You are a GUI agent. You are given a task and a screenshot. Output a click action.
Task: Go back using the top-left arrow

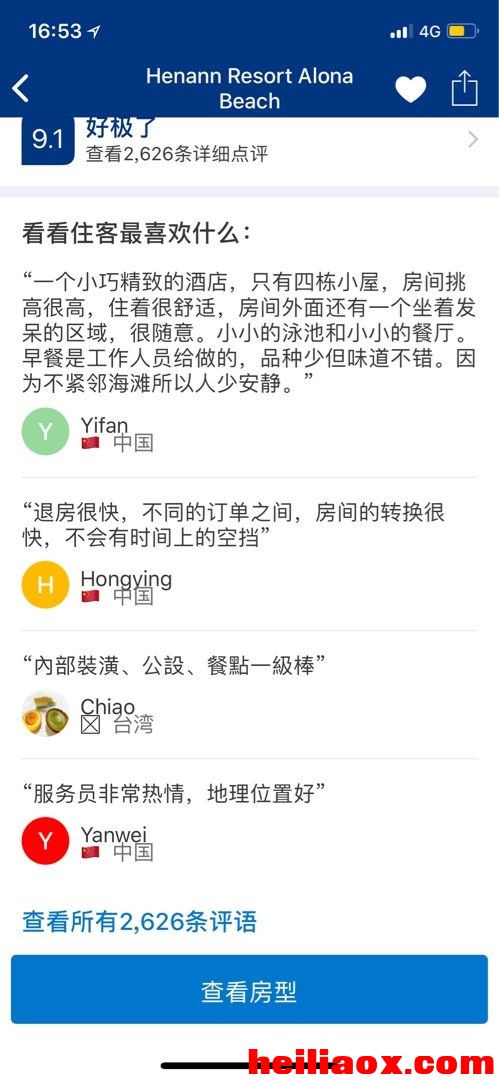21,88
